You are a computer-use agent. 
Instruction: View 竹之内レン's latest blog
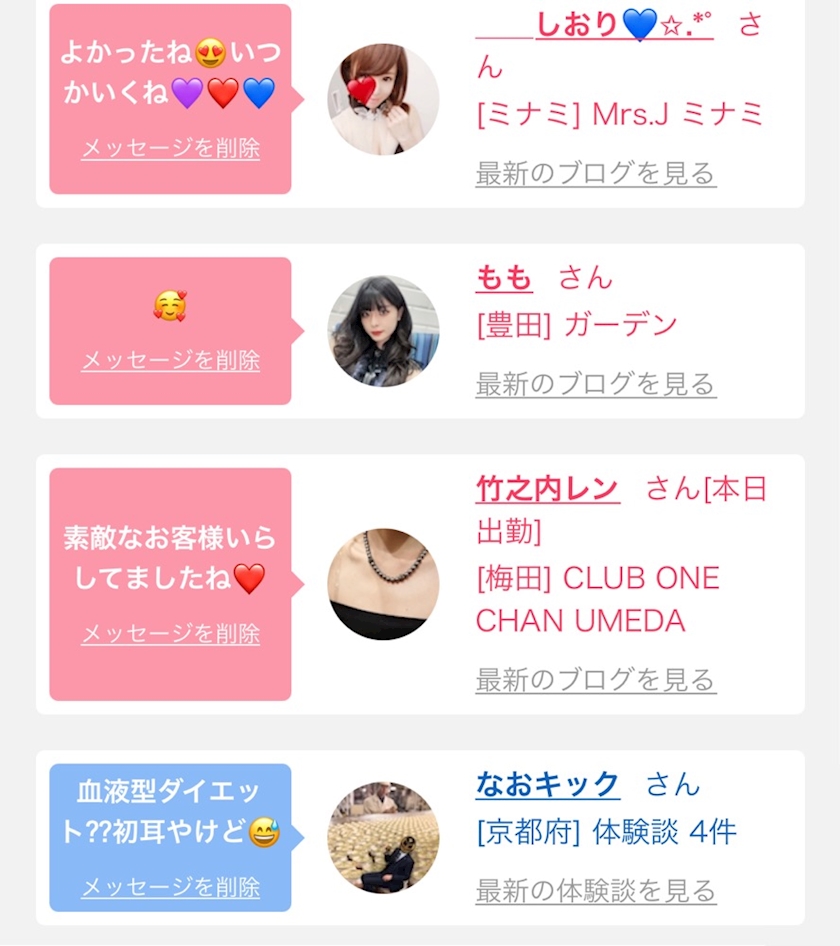click(596, 680)
